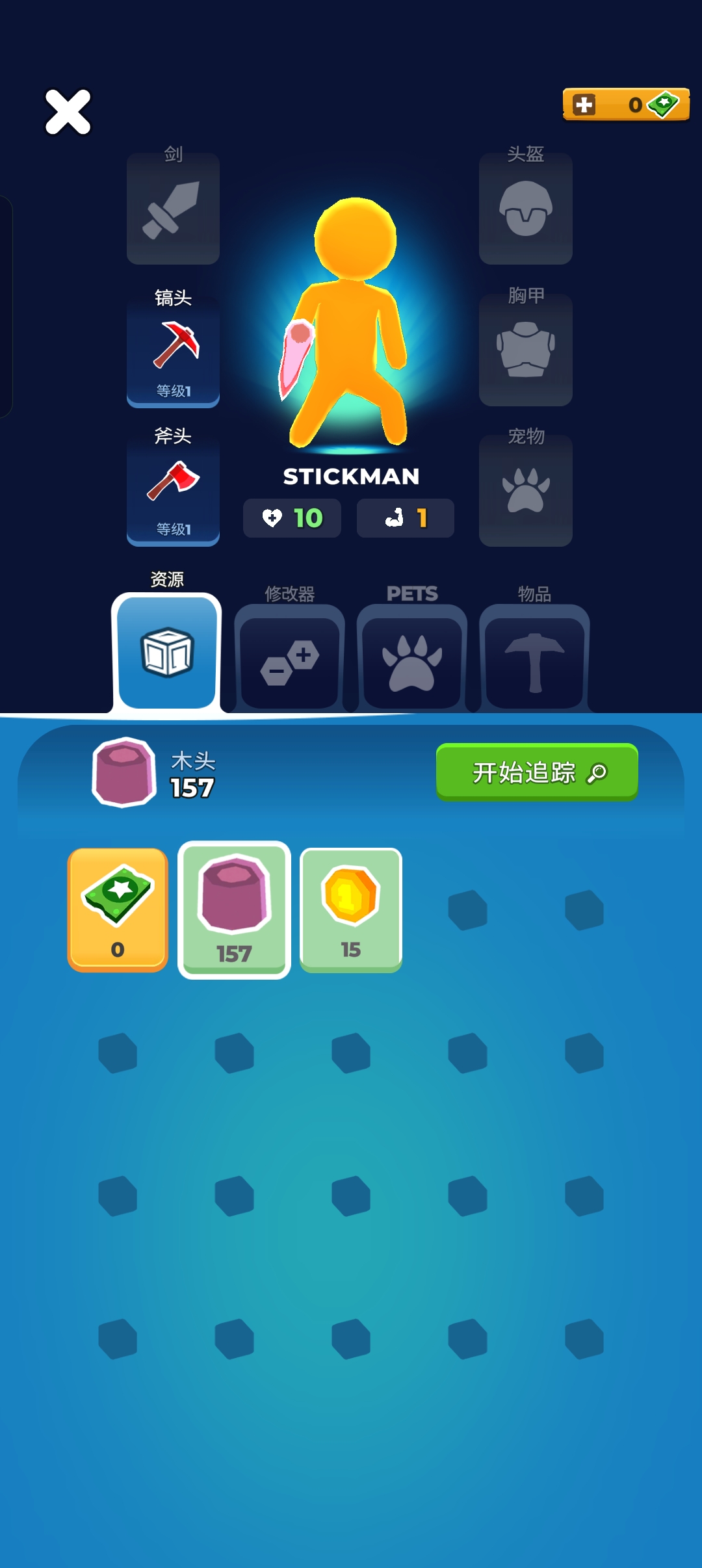The height and width of the screenshot is (1568, 702).
Task: Open the empty chest armor (胸甲) slot
Action: 525,351
